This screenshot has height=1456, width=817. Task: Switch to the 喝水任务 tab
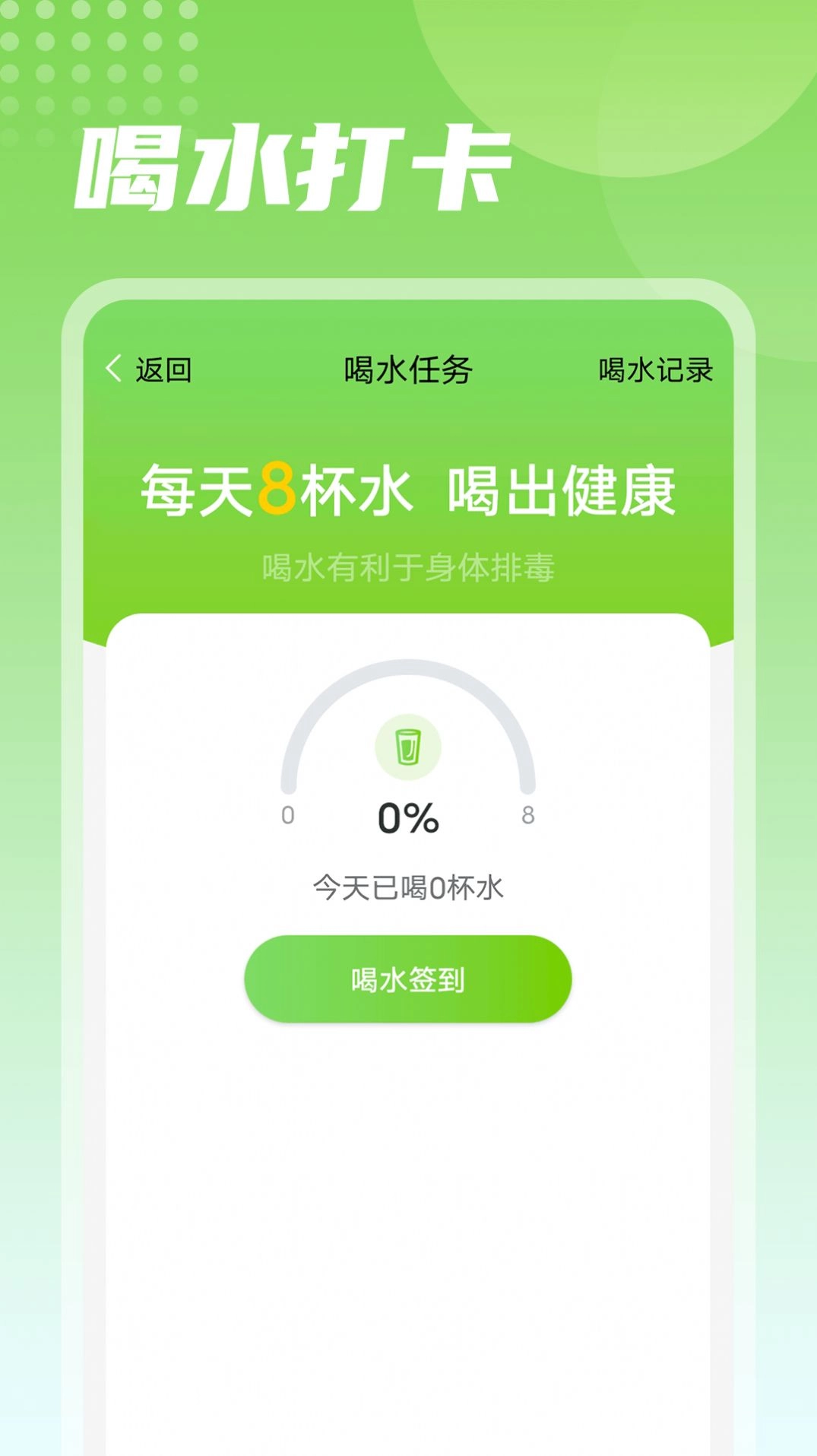click(x=408, y=369)
